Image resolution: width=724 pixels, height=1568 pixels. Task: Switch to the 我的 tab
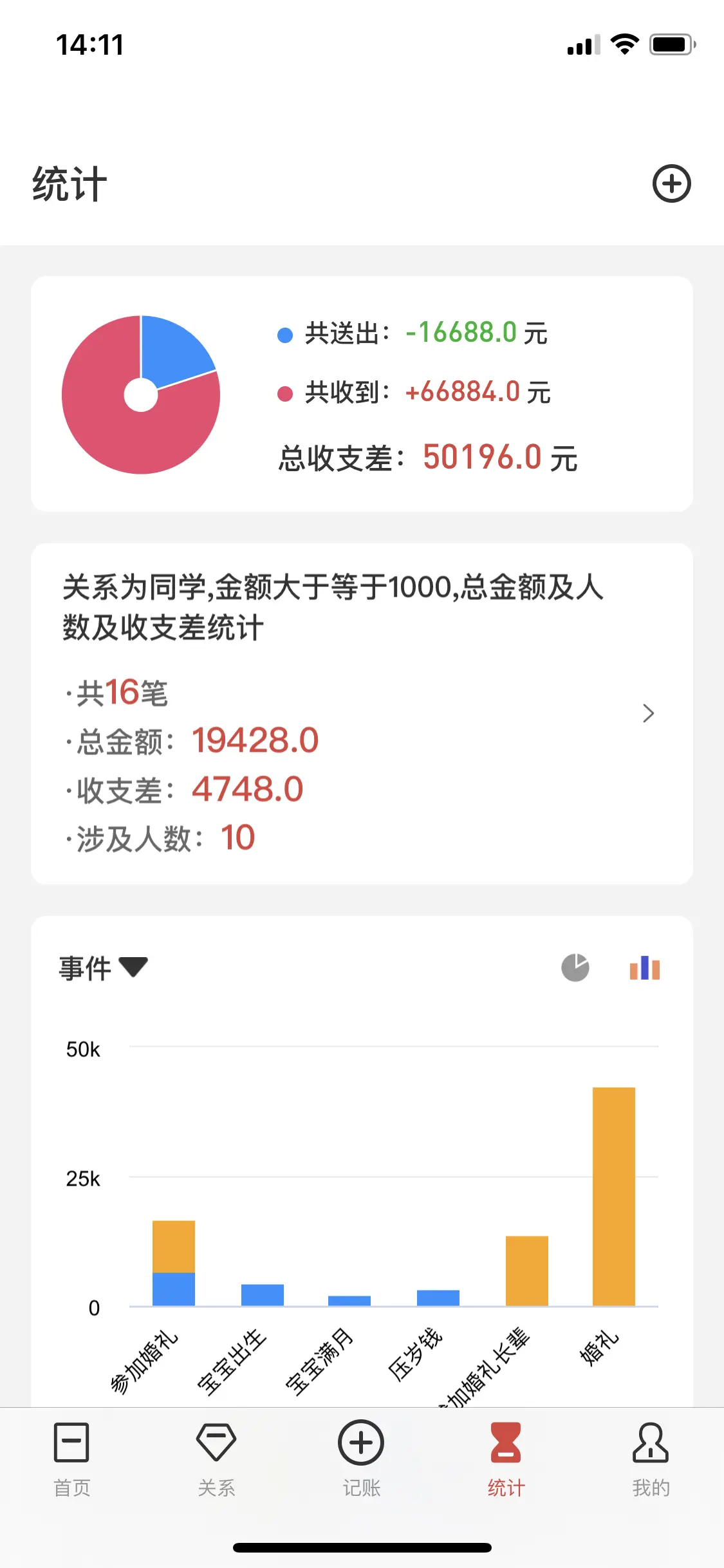coord(651,1460)
